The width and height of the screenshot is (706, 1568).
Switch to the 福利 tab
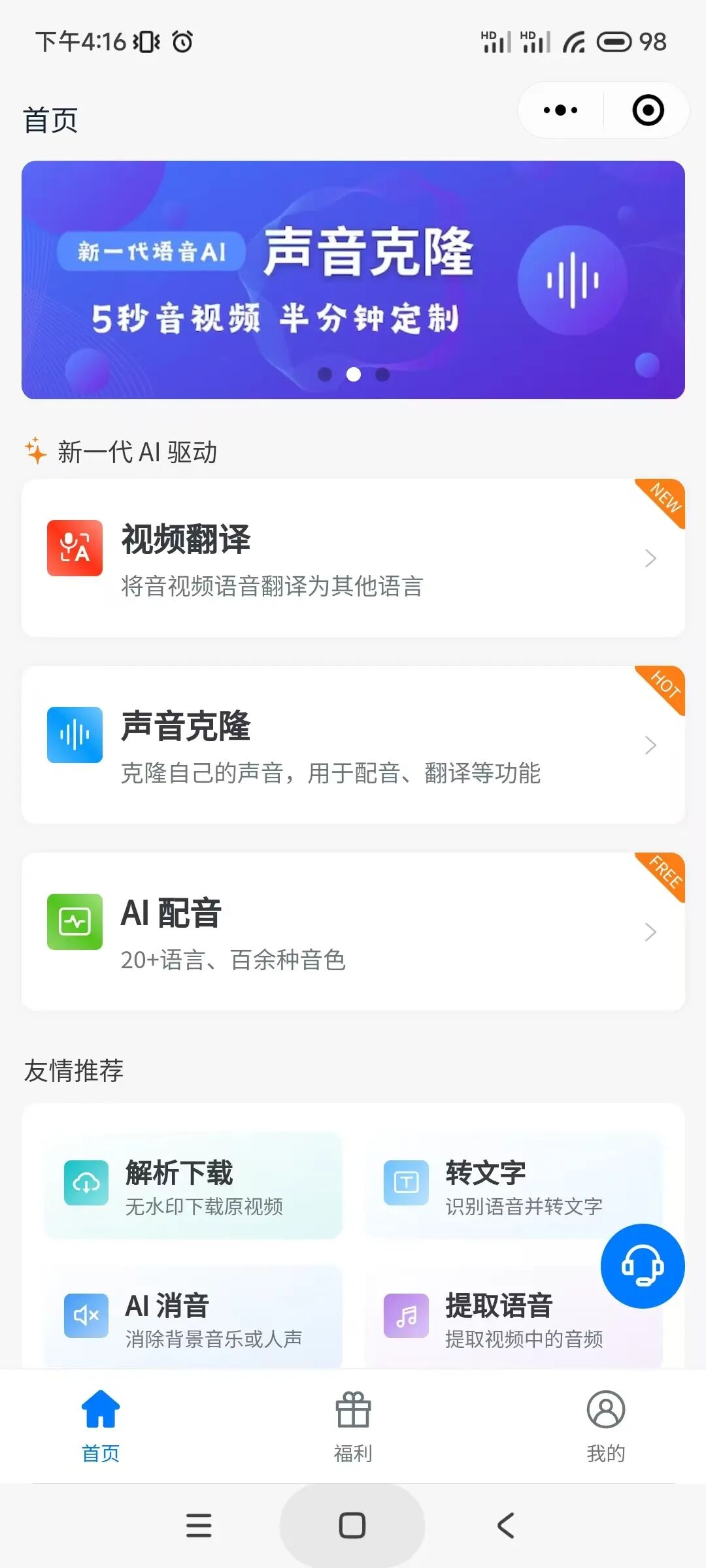pos(353,1426)
